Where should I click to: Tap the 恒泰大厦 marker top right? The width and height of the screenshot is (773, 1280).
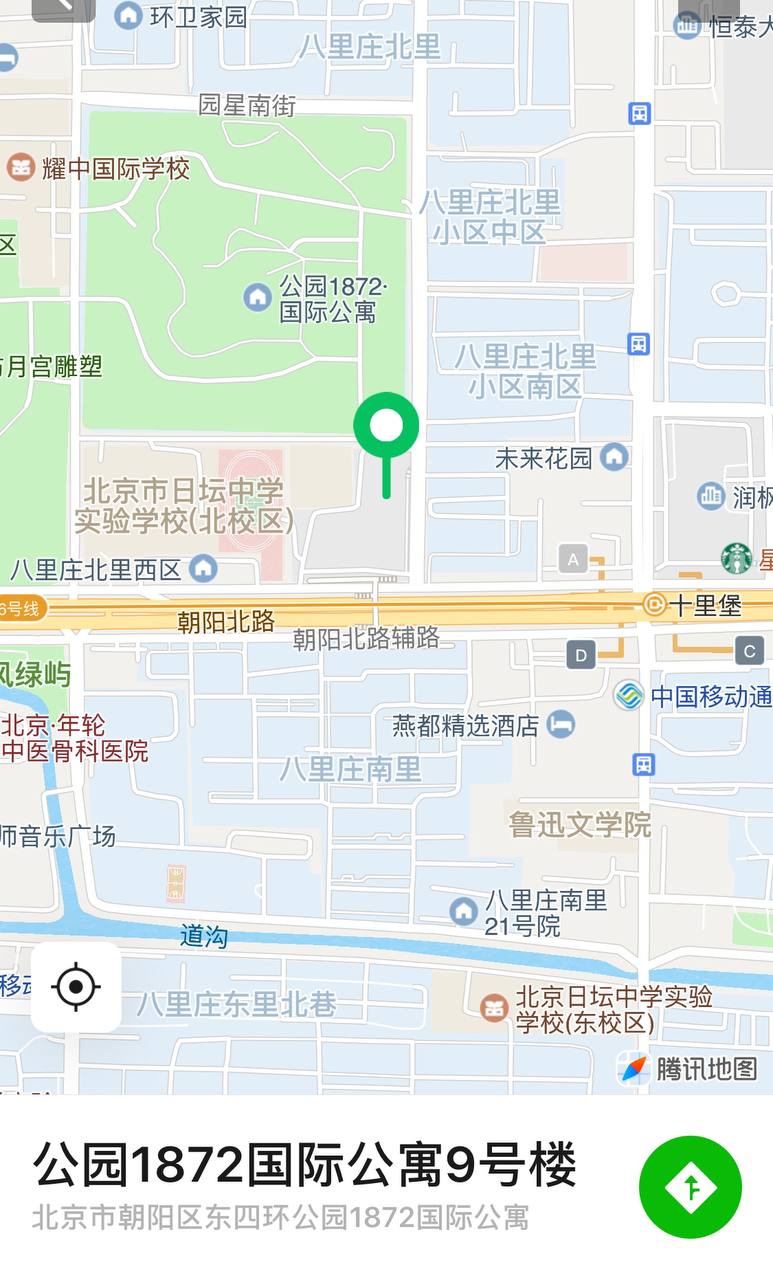(x=687, y=24)
